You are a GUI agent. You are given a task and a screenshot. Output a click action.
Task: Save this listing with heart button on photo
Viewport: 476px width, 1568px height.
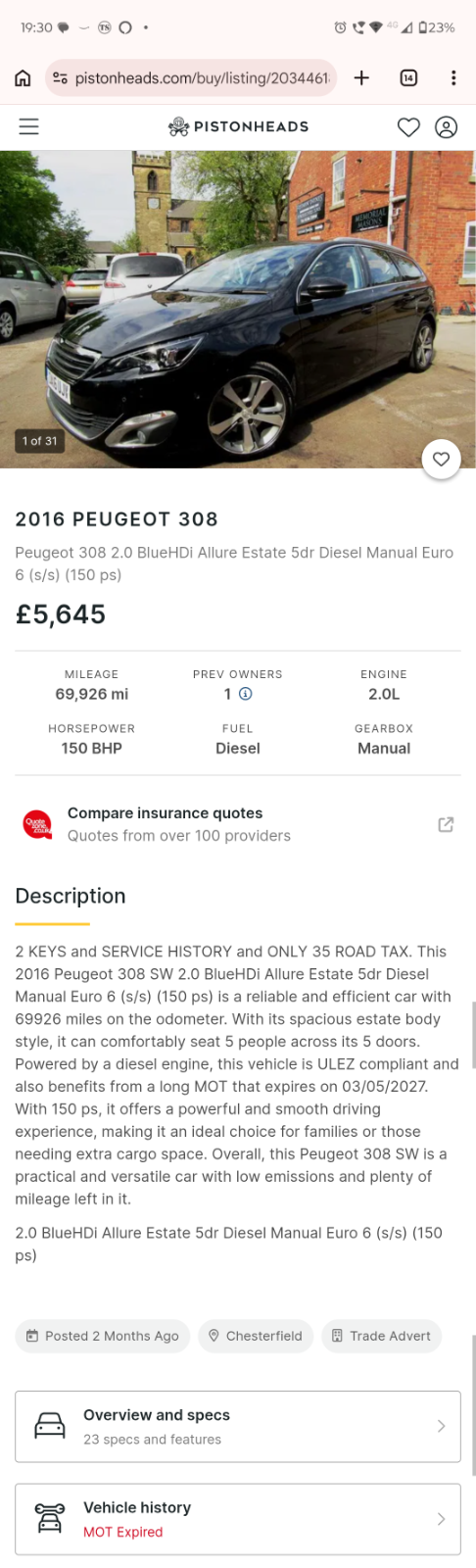[442, 459]
